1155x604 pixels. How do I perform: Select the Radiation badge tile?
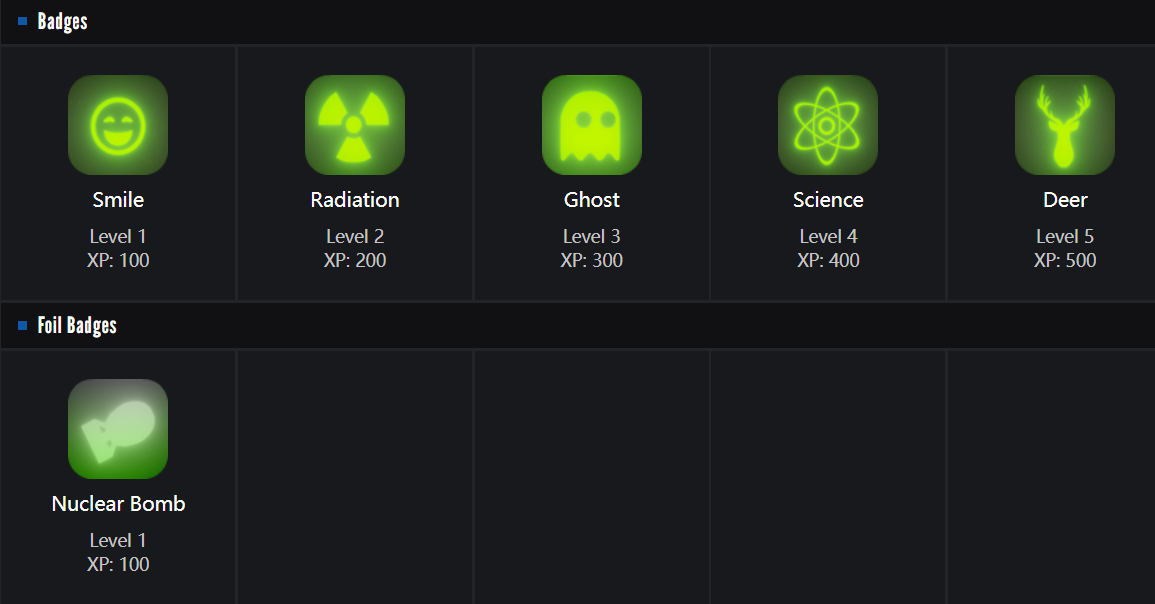point(355,126)
